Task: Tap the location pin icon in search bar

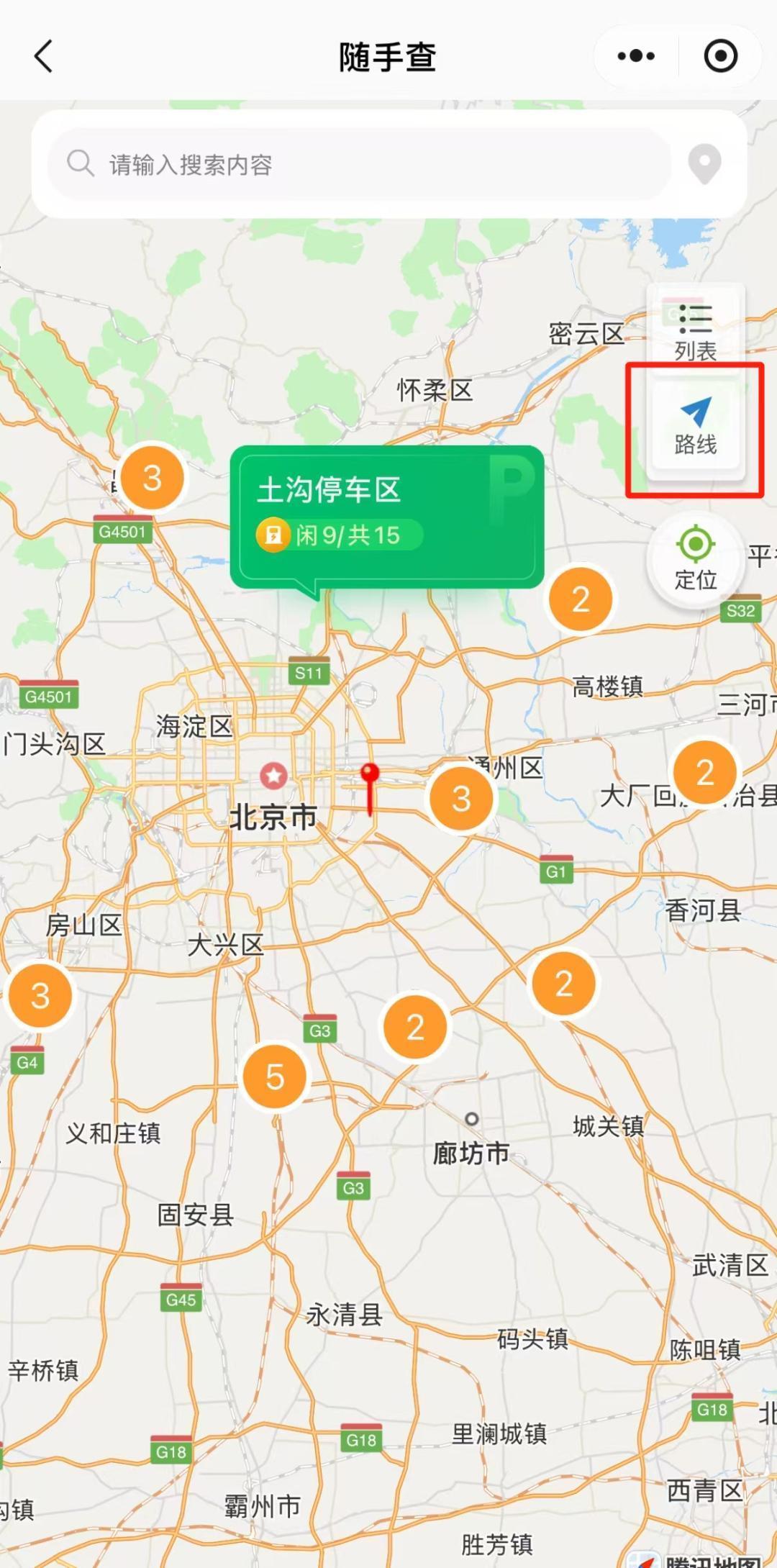Action: 704,165
